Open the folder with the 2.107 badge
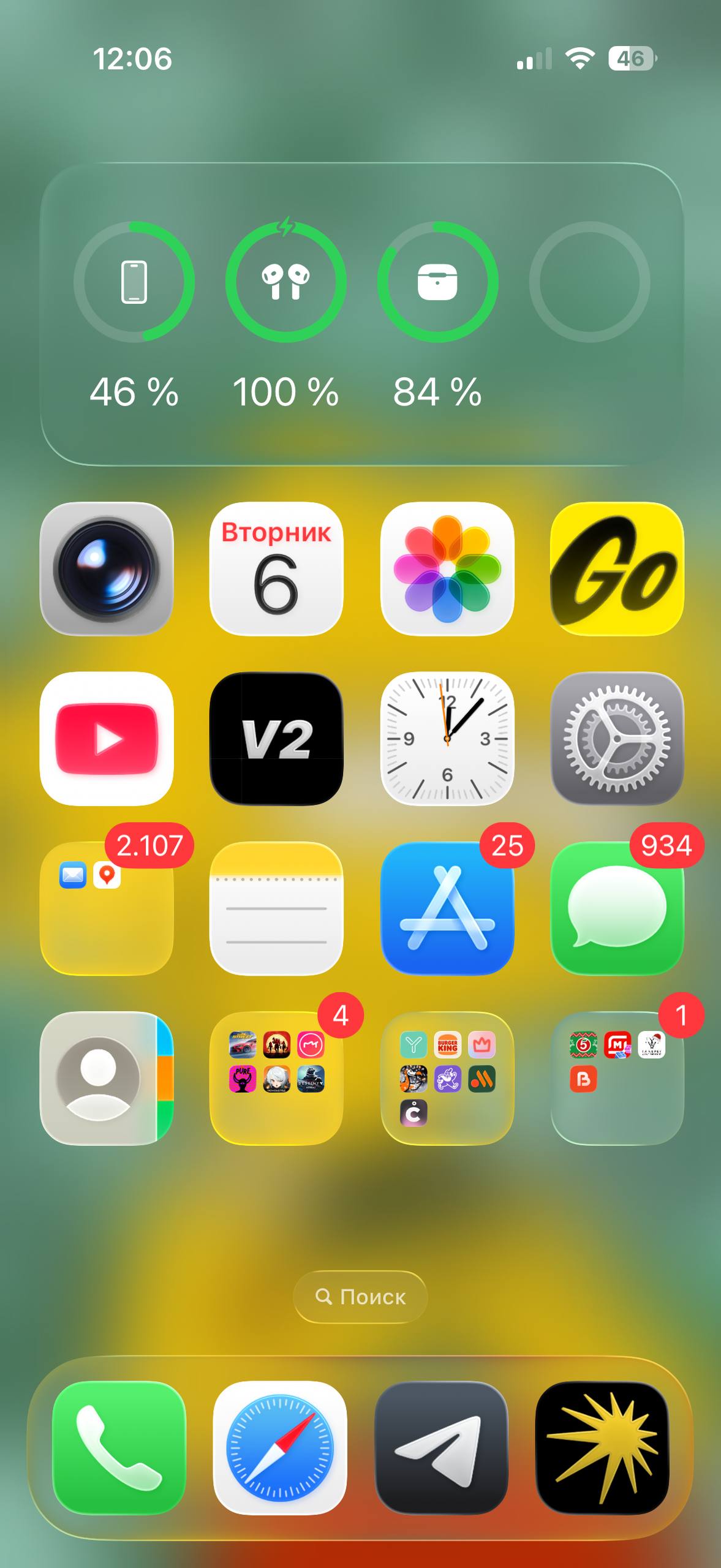The image size is (721, 1568). click(x=107, y=908)
